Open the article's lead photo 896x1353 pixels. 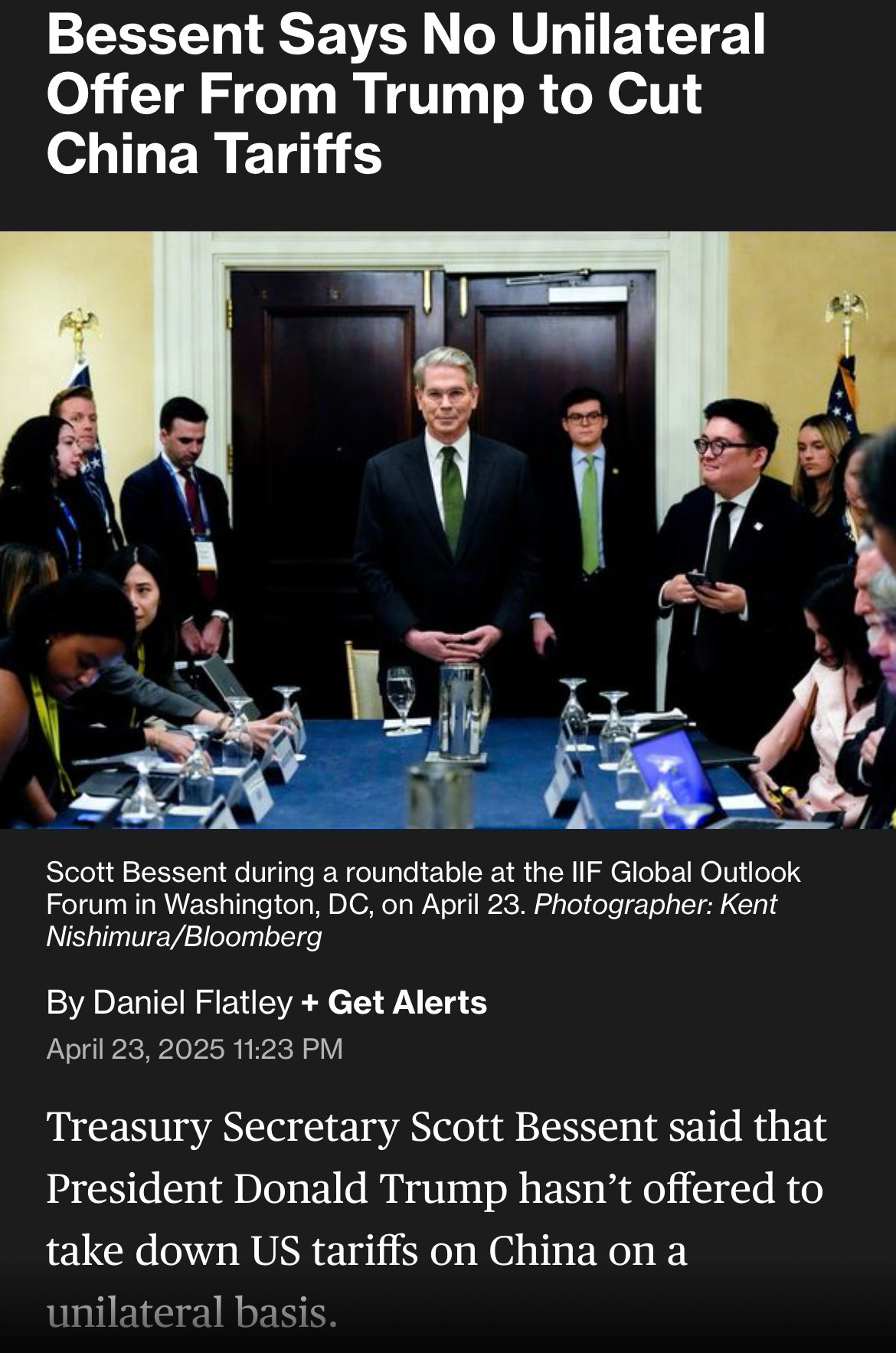point(448,529)
